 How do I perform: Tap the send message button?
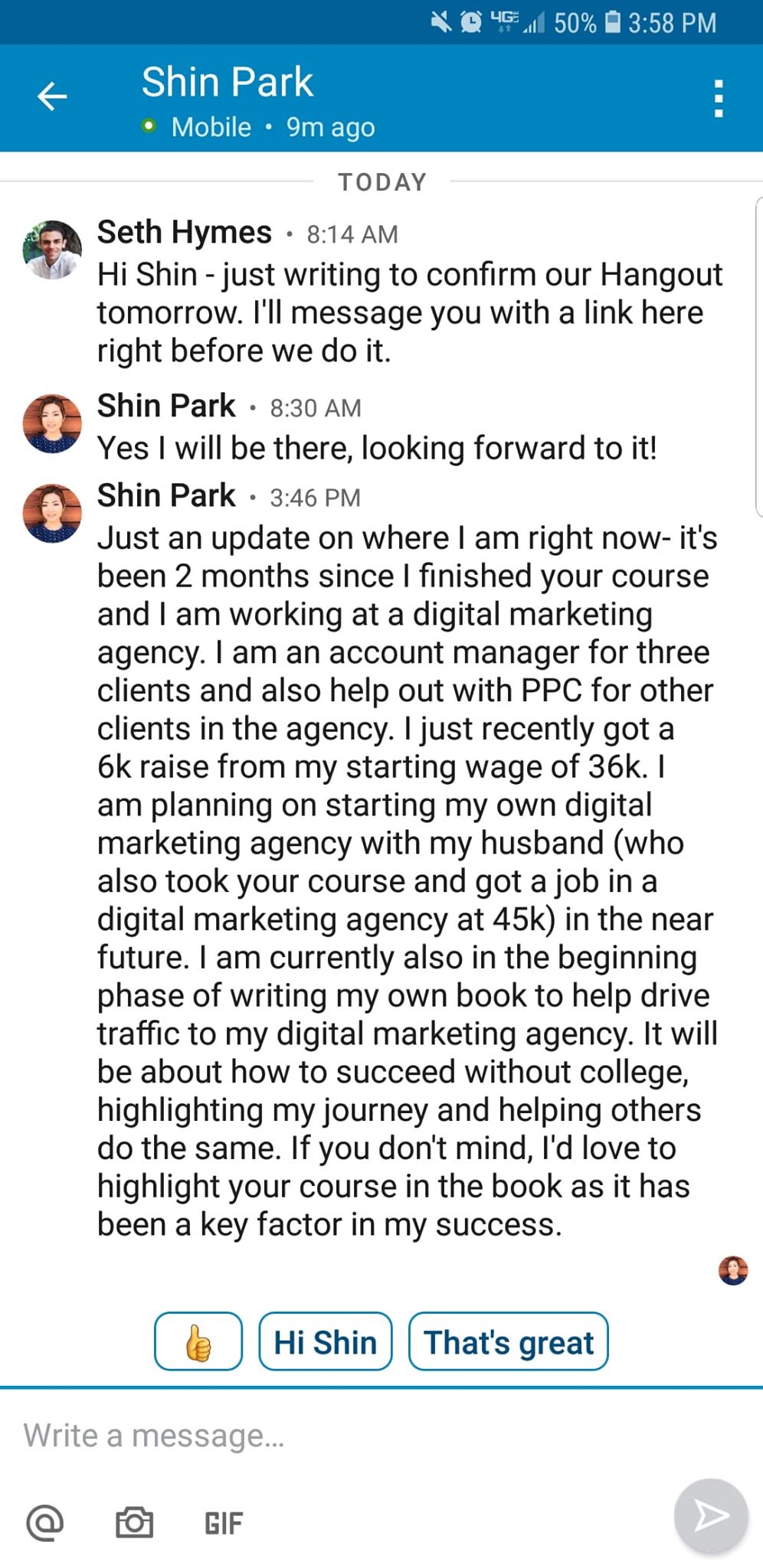(x=710, y=1516)
